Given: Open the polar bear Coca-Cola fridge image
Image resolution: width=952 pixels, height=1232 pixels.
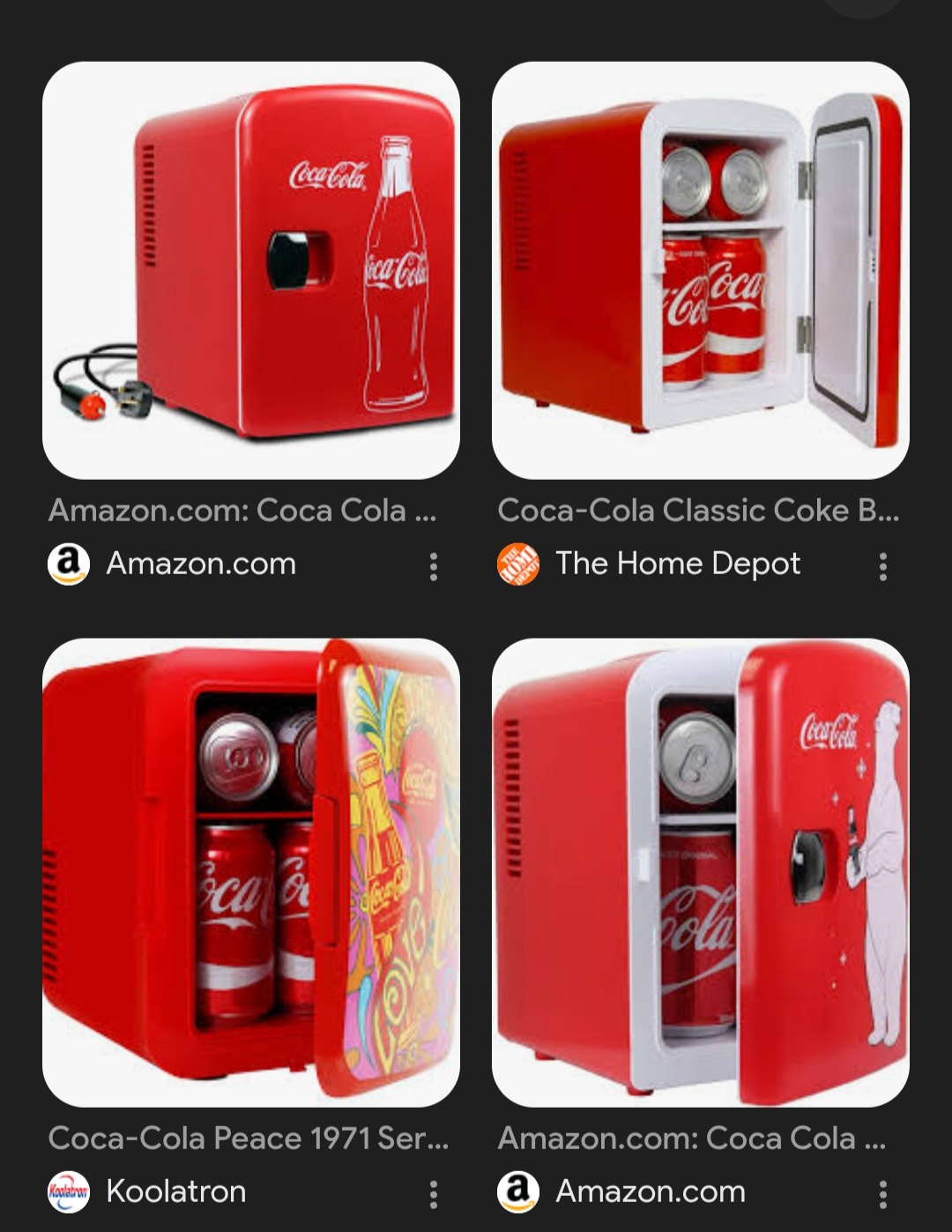Looking at the screenshot, I should [x=700, y=872].
